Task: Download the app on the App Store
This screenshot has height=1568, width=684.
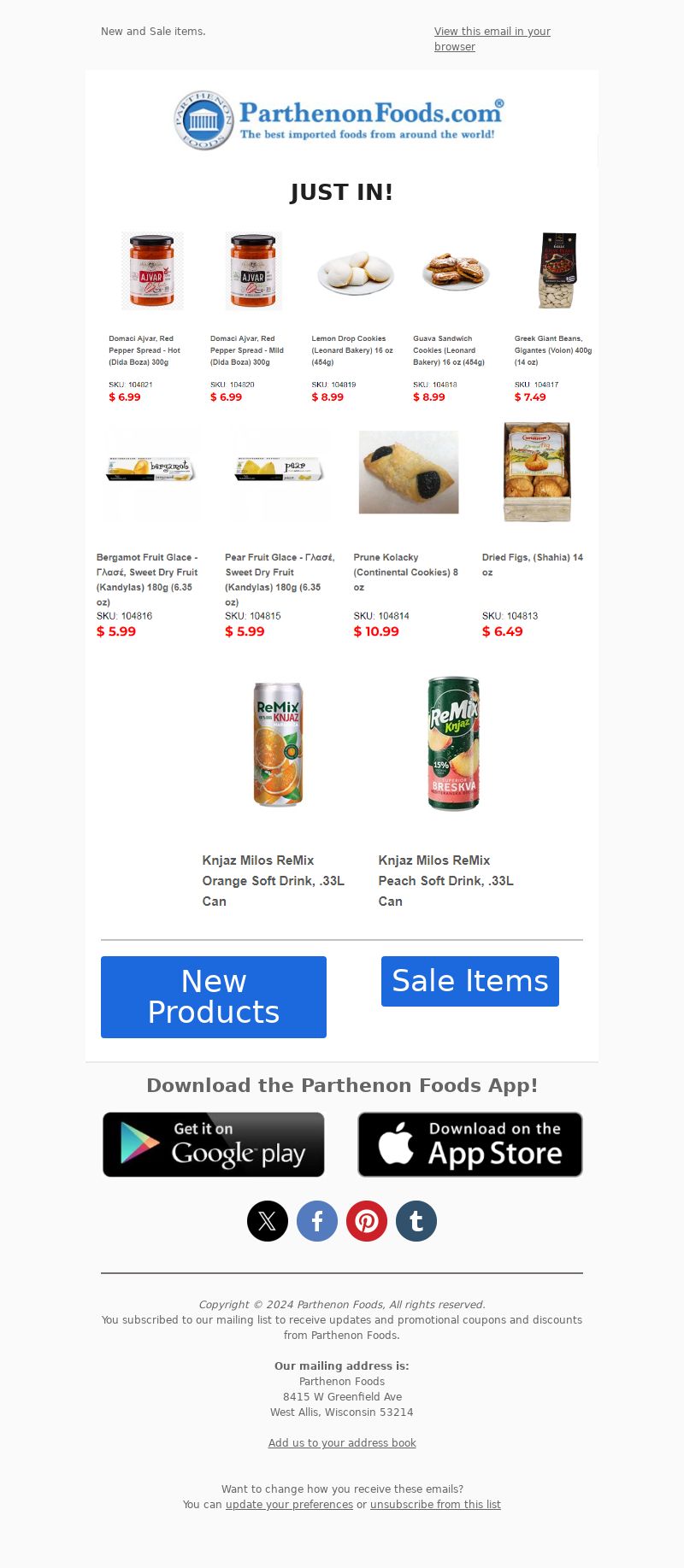Action: (470, 1145)
